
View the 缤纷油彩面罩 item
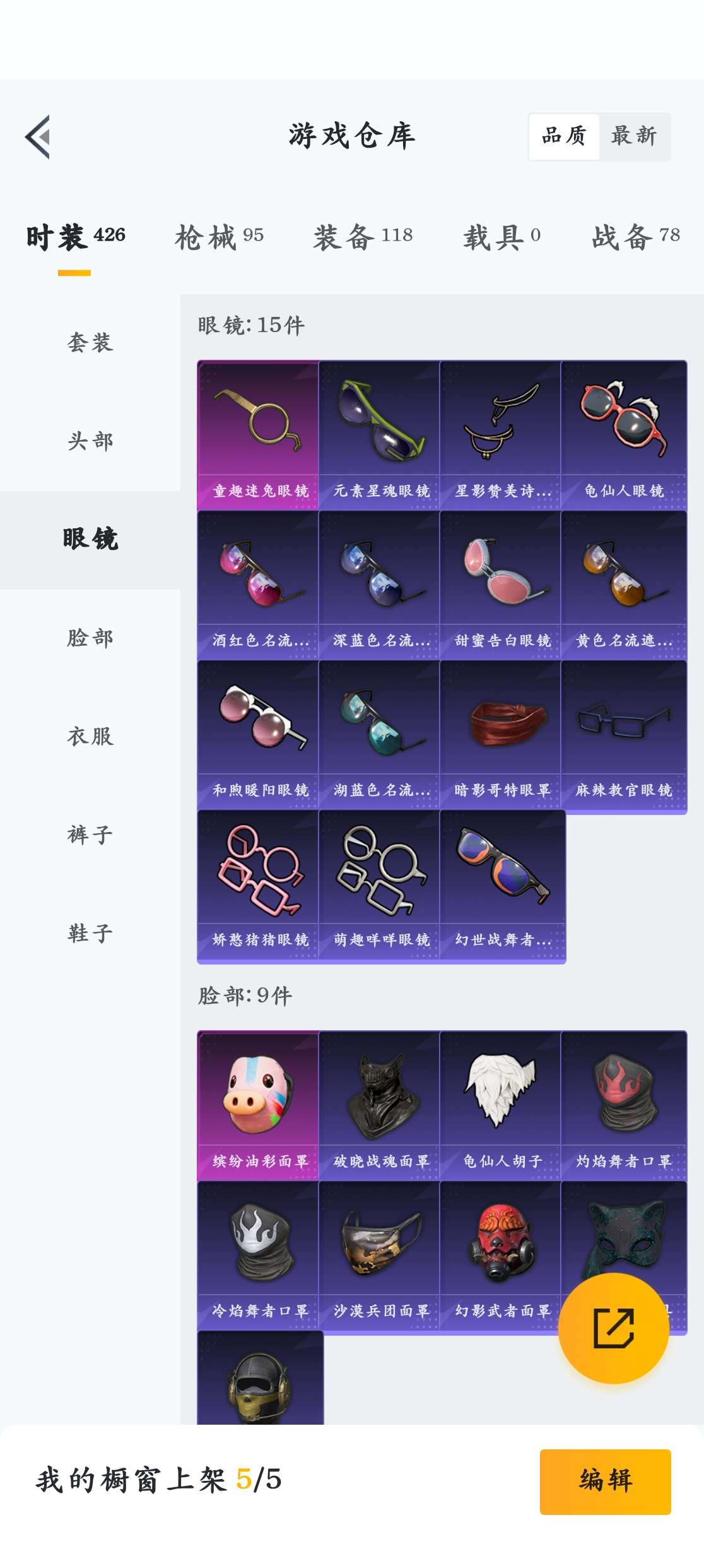(258, 1105)
